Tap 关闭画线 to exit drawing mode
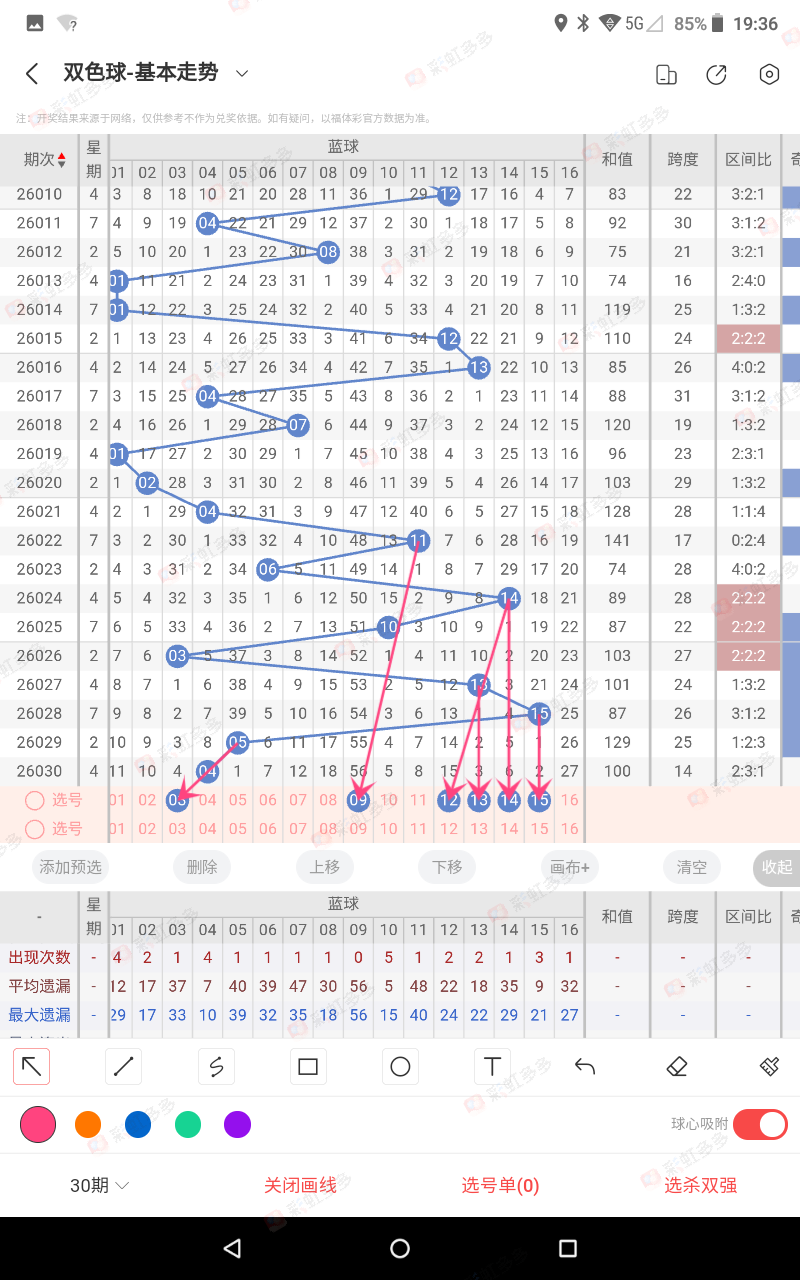Viewport: 800px width, 1280px height. (x=300, y=1186)
